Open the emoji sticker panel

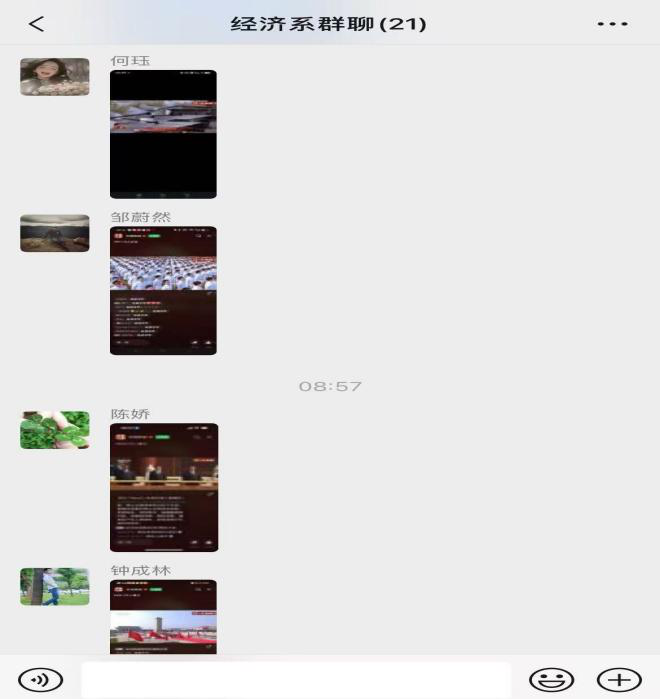tap(551, 680)
